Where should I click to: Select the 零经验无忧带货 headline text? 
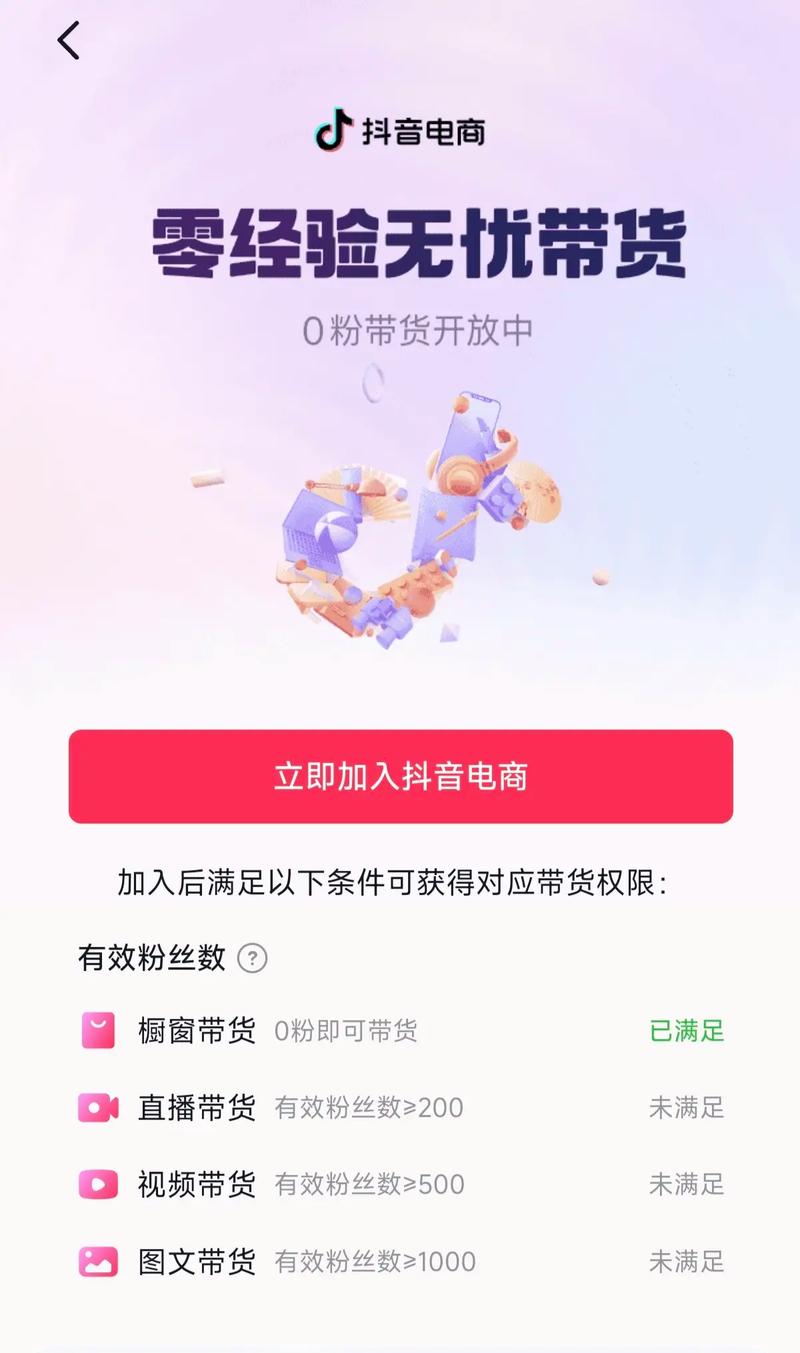point(400,240)
